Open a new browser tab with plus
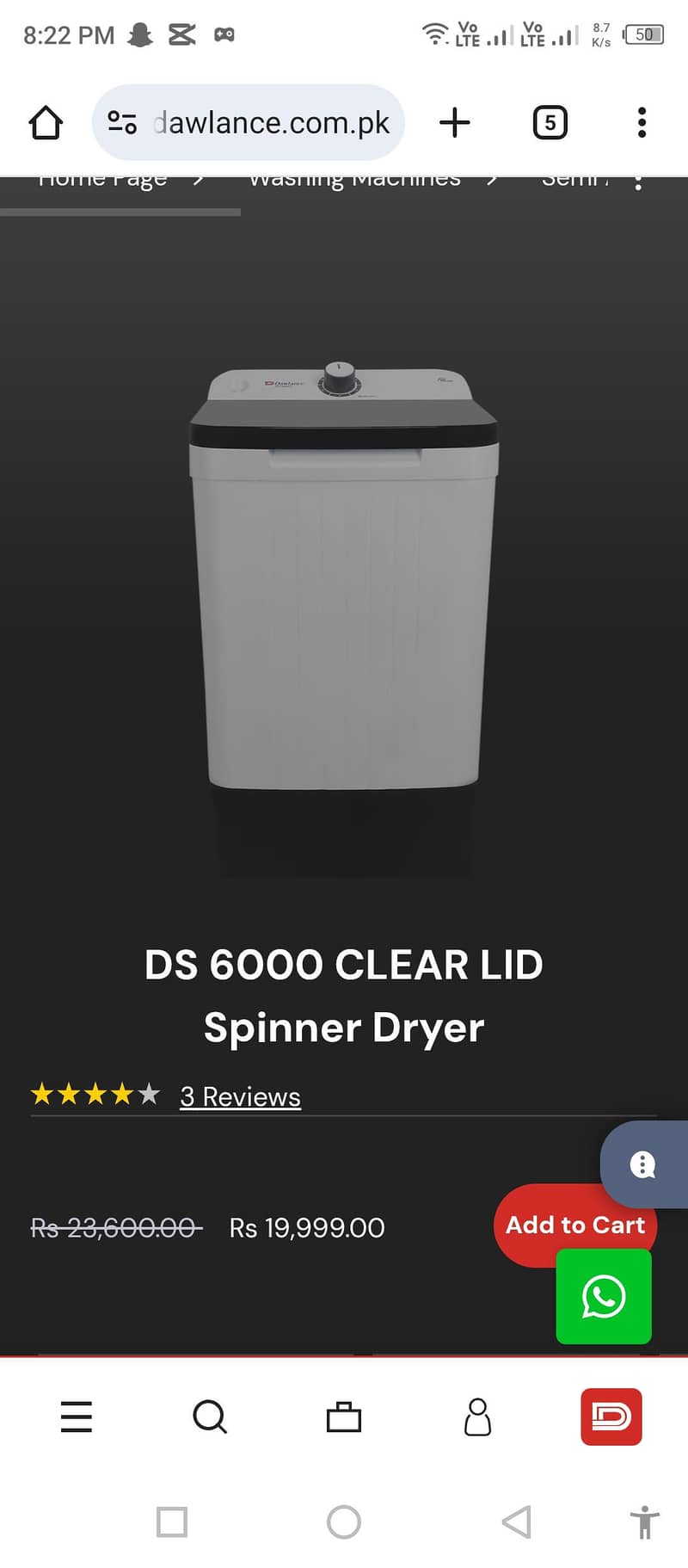The width and height of the screenshot is (688, 1568). [455, 122]
